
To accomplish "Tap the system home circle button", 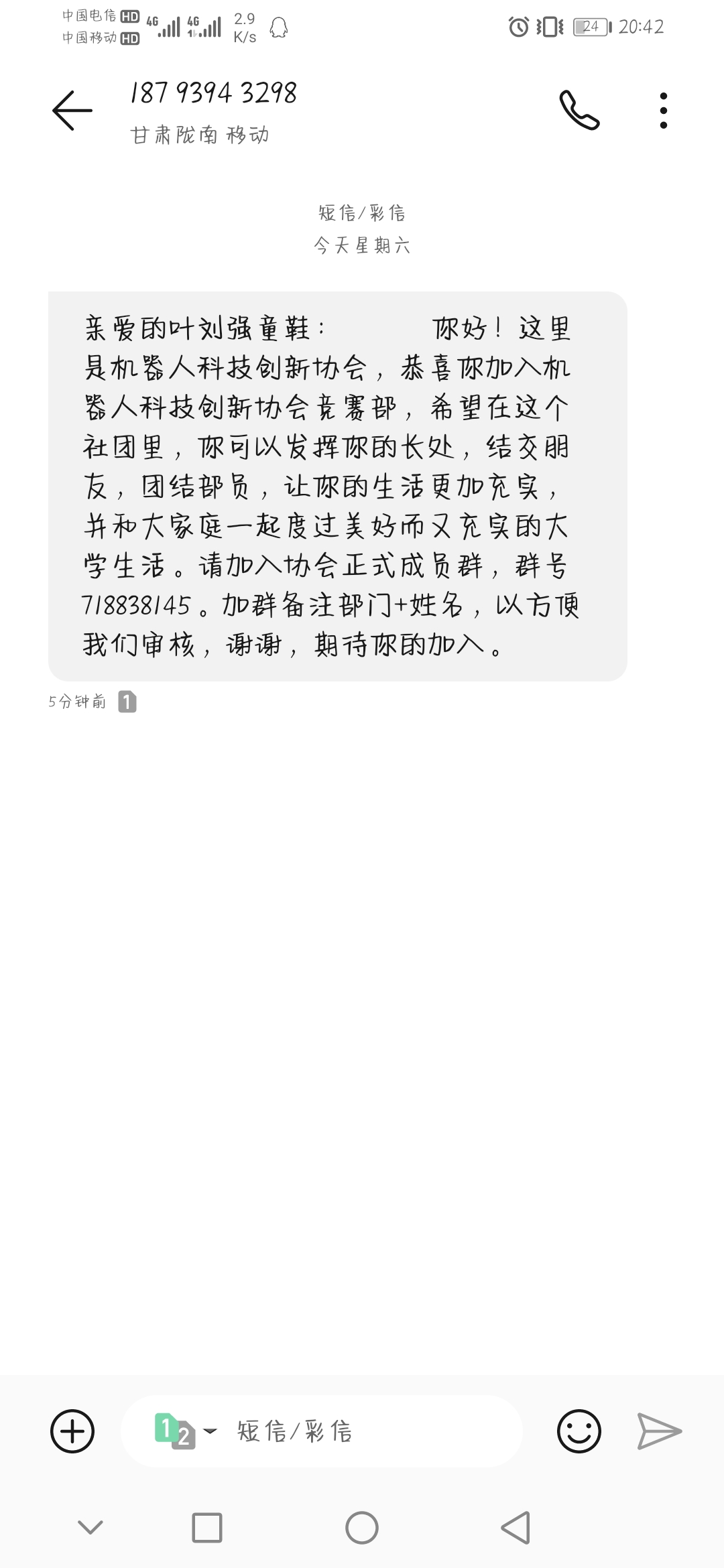I will pyautogui.click(x=362, y=1528).
